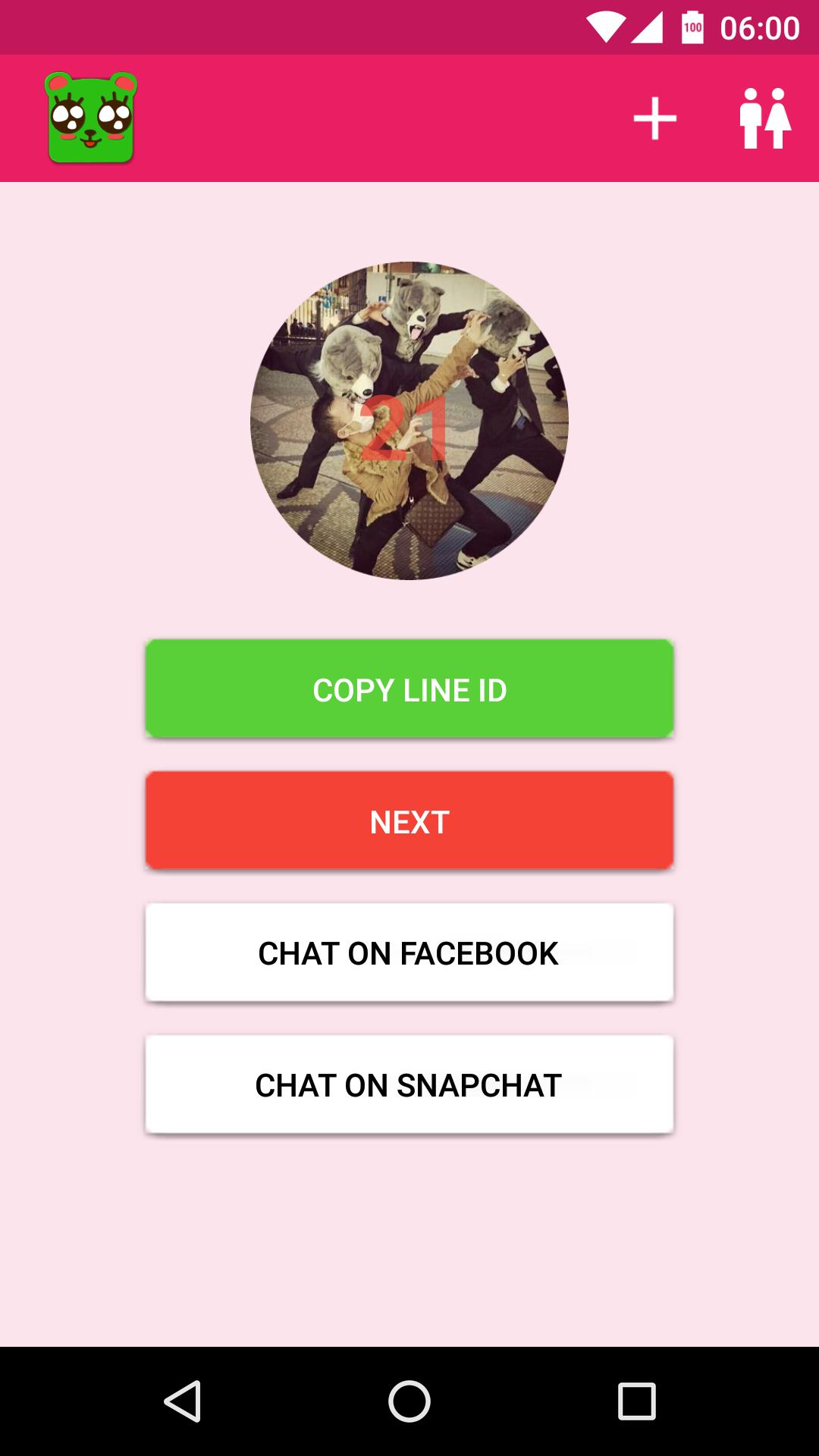819x1456 pixels.
Task: Open the gender filter icon
Action: point(766,118)
